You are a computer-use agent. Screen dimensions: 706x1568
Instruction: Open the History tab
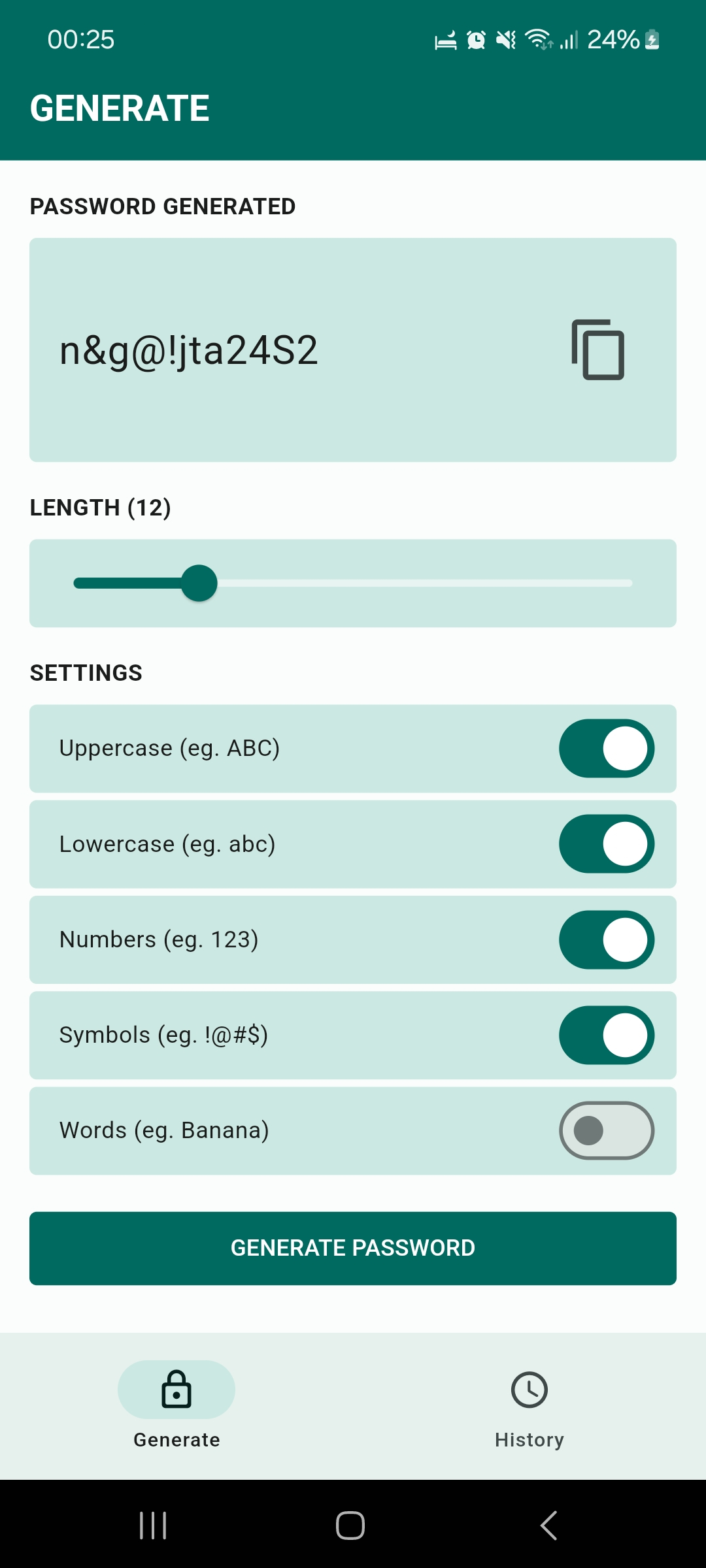coord(529,1406)
